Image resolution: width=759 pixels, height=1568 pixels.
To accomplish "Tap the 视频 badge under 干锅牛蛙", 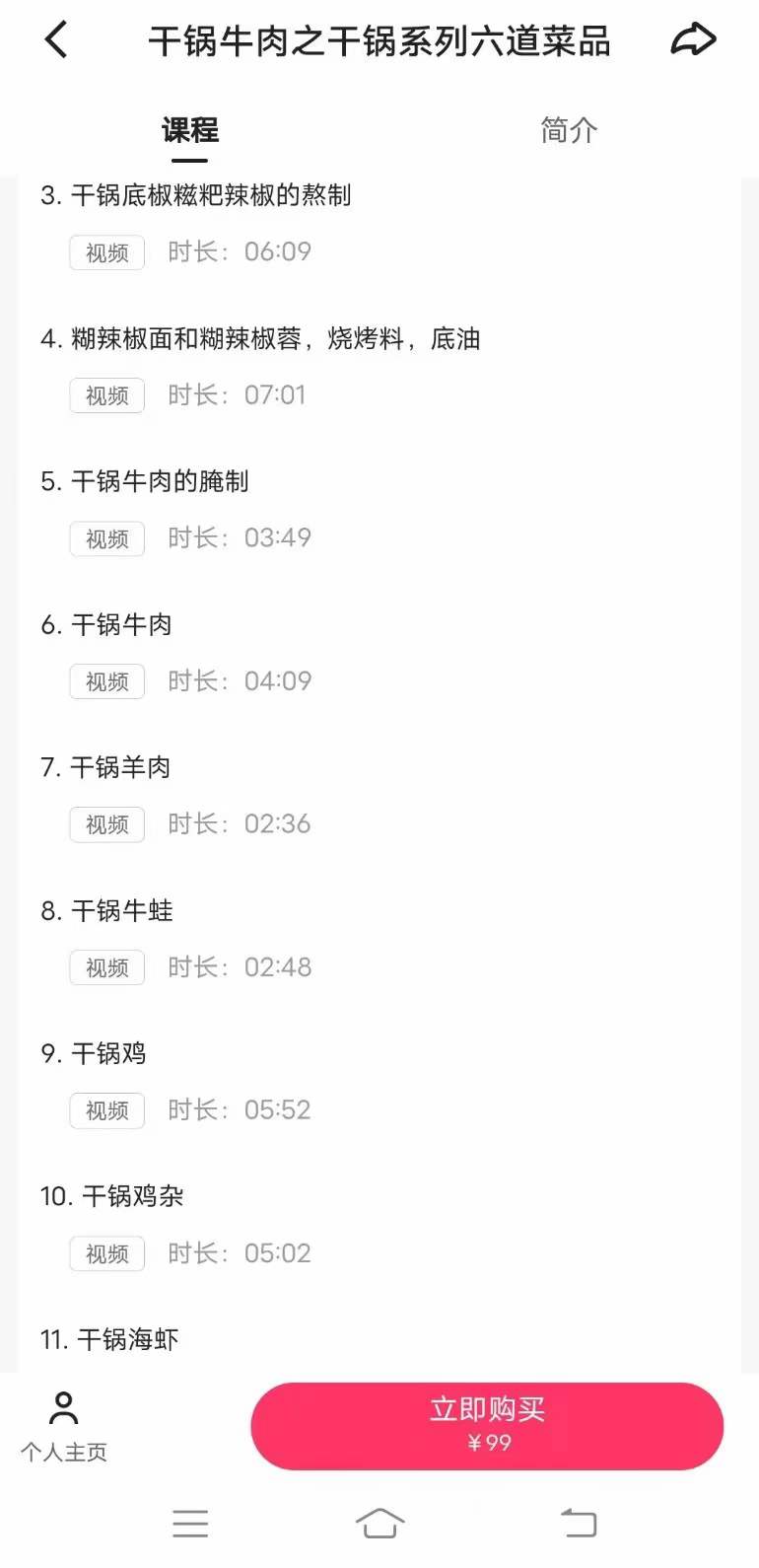I will pyautogui.click(x=106, y=967).
